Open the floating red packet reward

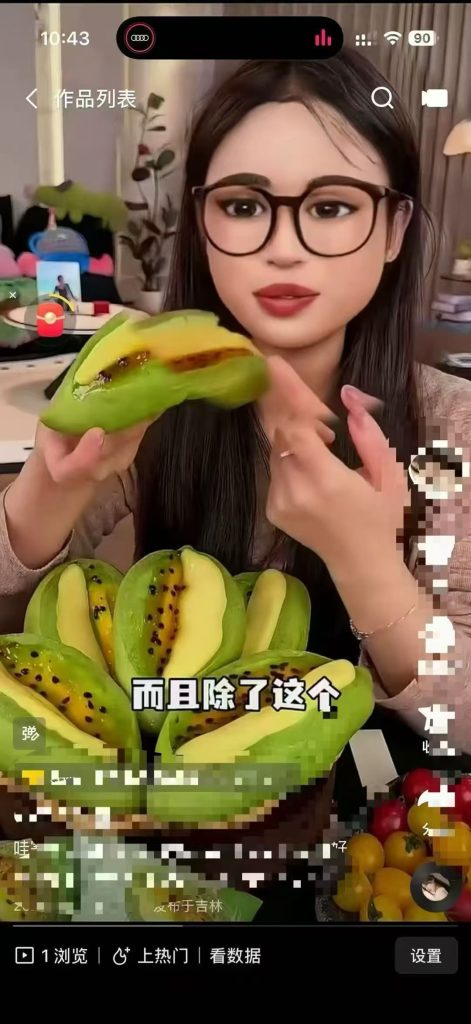[x=51, y=319]
